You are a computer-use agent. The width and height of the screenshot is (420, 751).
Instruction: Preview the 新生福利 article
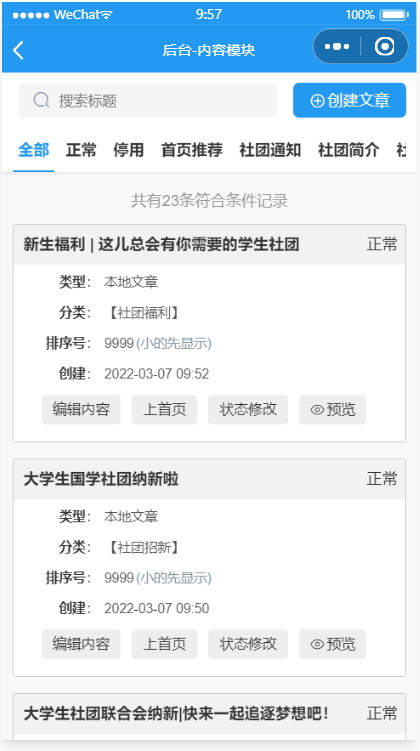click(333, 410)
